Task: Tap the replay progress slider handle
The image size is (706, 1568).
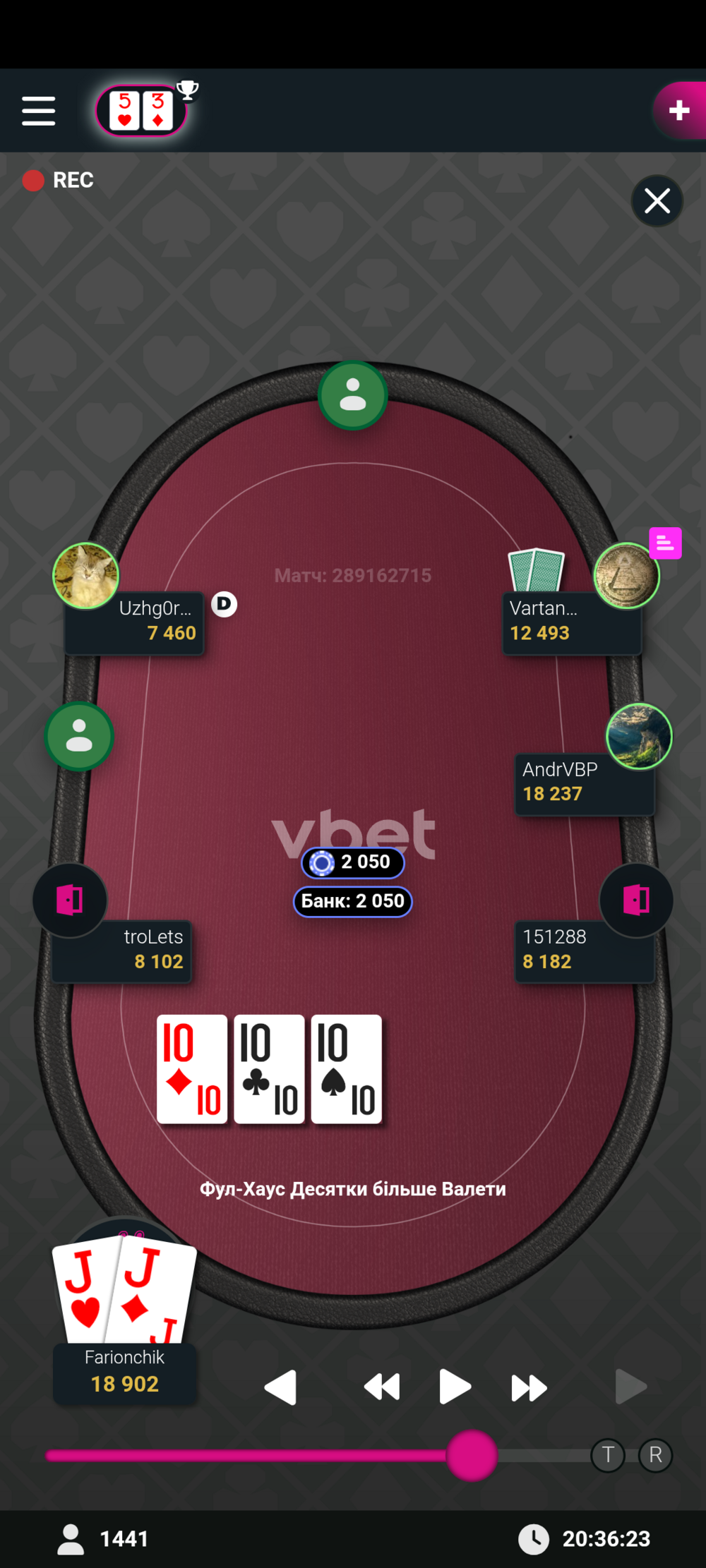Action: click(472, 1455)
